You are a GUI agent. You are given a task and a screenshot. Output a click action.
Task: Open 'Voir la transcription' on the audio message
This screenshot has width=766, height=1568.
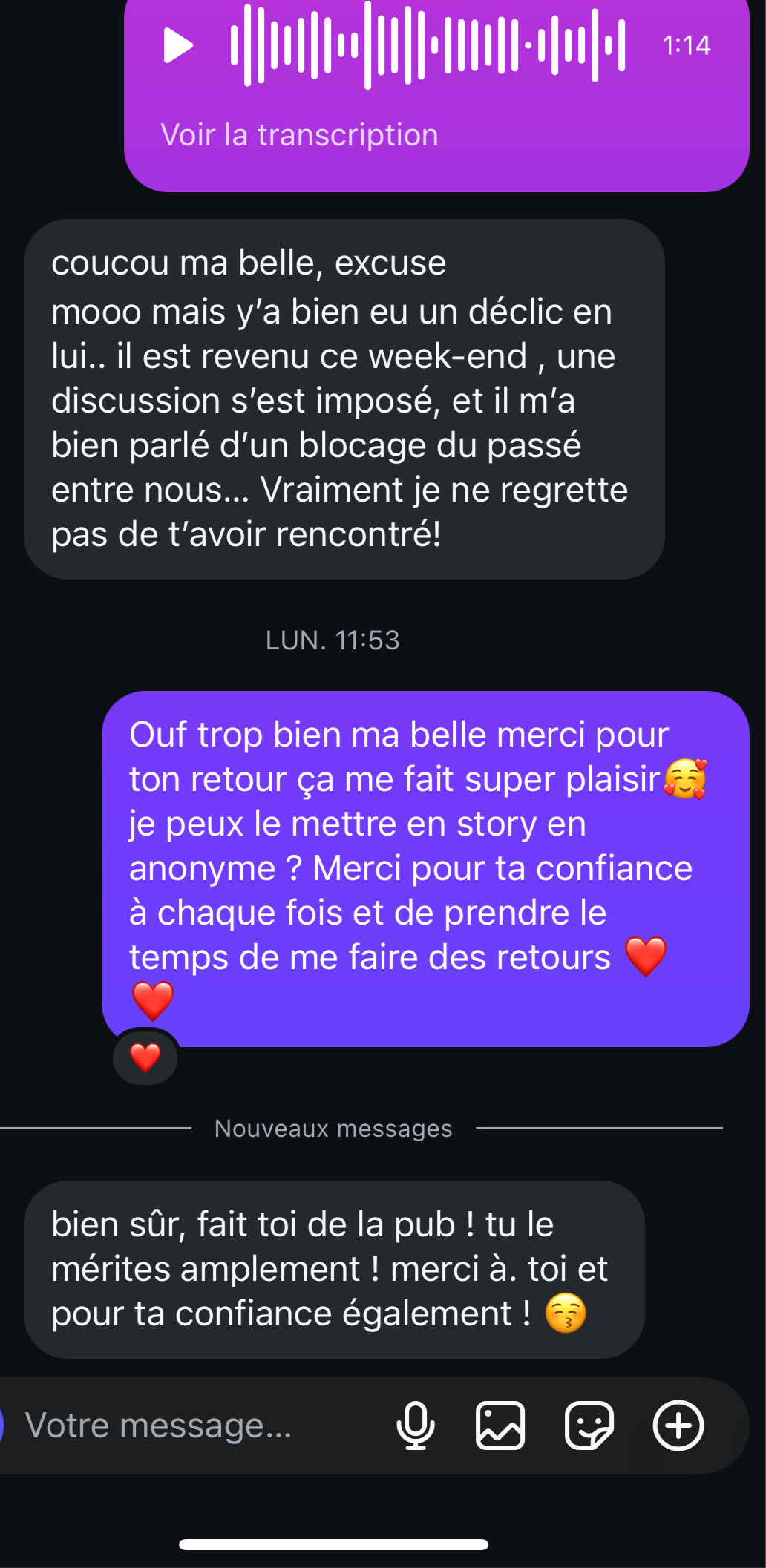click(300, 134)
